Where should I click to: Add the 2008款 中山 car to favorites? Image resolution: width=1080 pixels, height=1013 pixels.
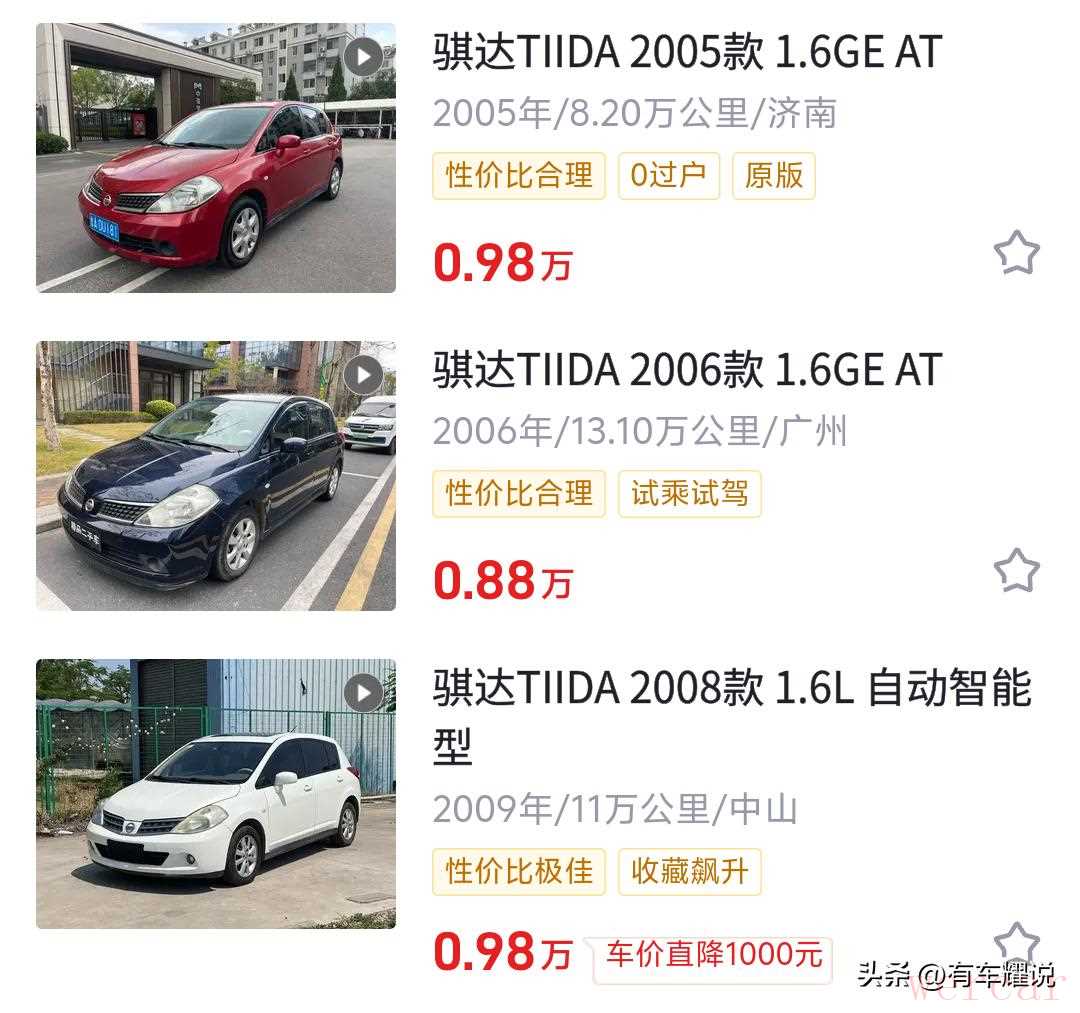tap(1016, 943)
